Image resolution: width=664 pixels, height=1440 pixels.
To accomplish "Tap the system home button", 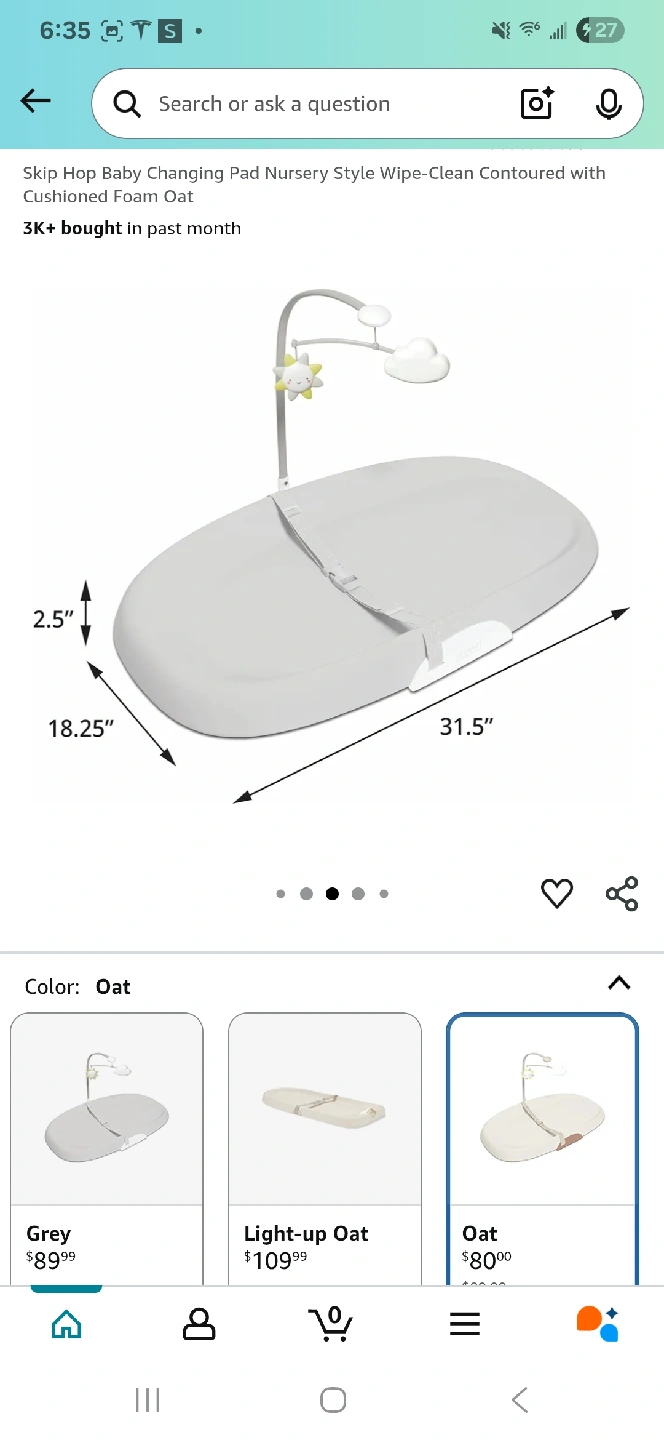I will 332,1400.
